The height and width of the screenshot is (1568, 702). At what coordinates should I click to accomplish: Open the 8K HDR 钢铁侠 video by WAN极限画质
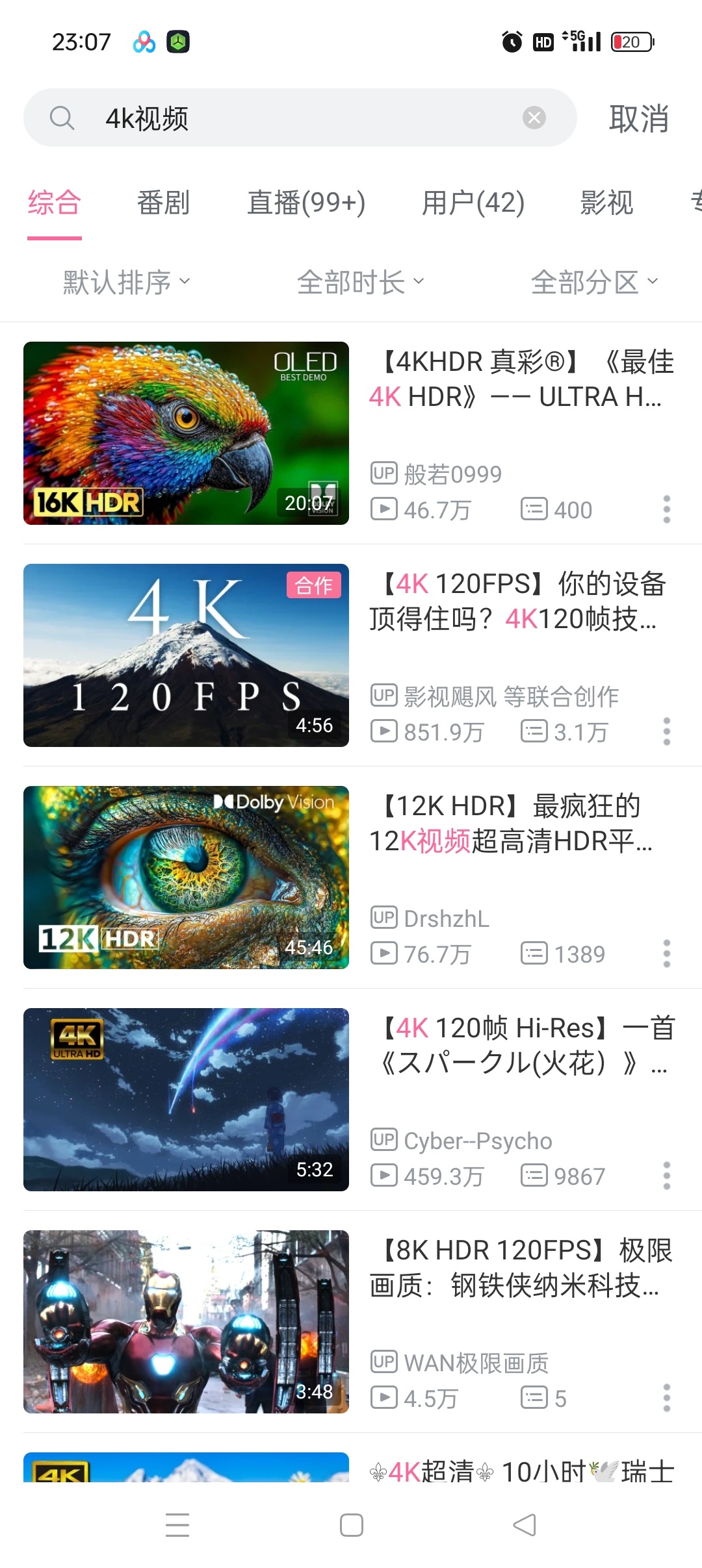tap(186, 1322)
